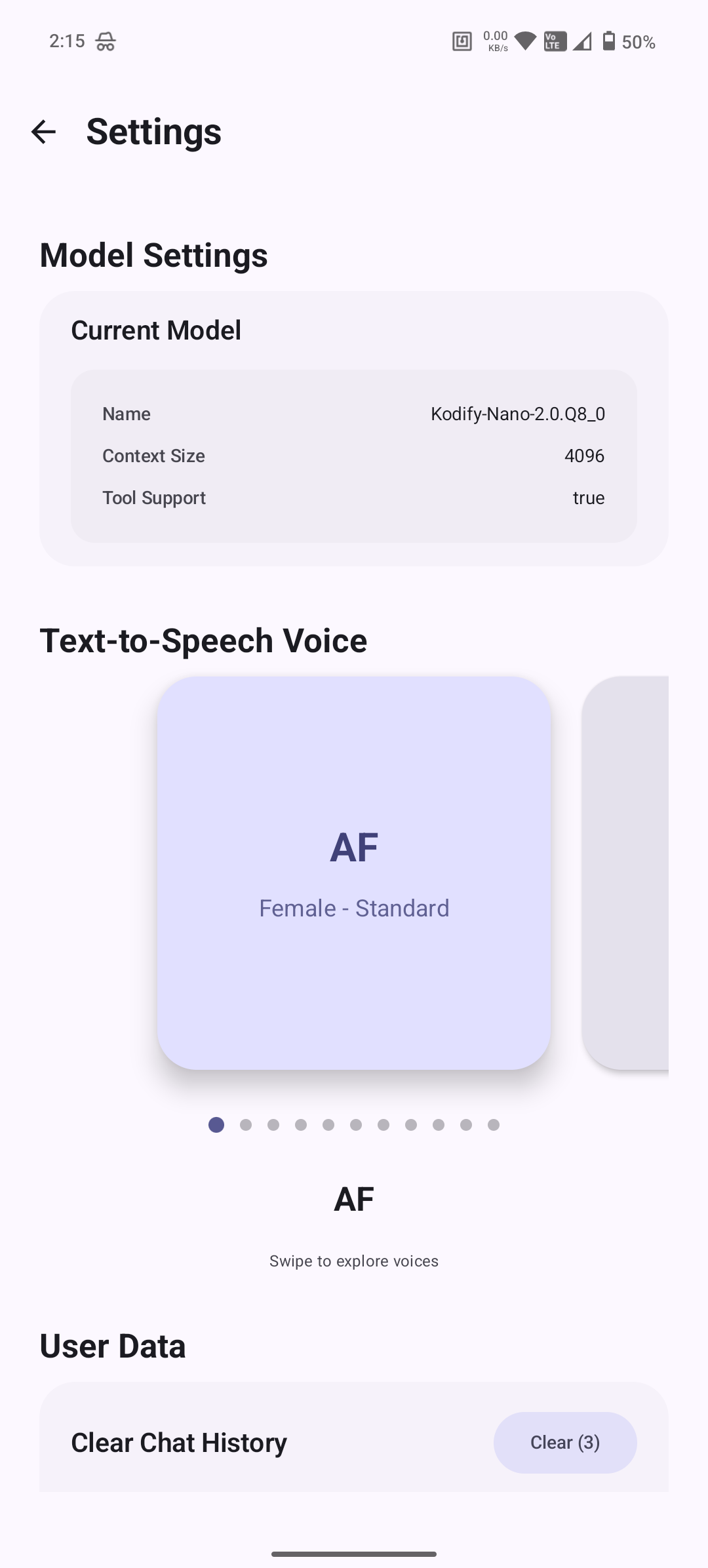Viewport: 708px width, 1568px height.
Task: Tap the back arrow to leave Settings
Action: coord(44,132)
